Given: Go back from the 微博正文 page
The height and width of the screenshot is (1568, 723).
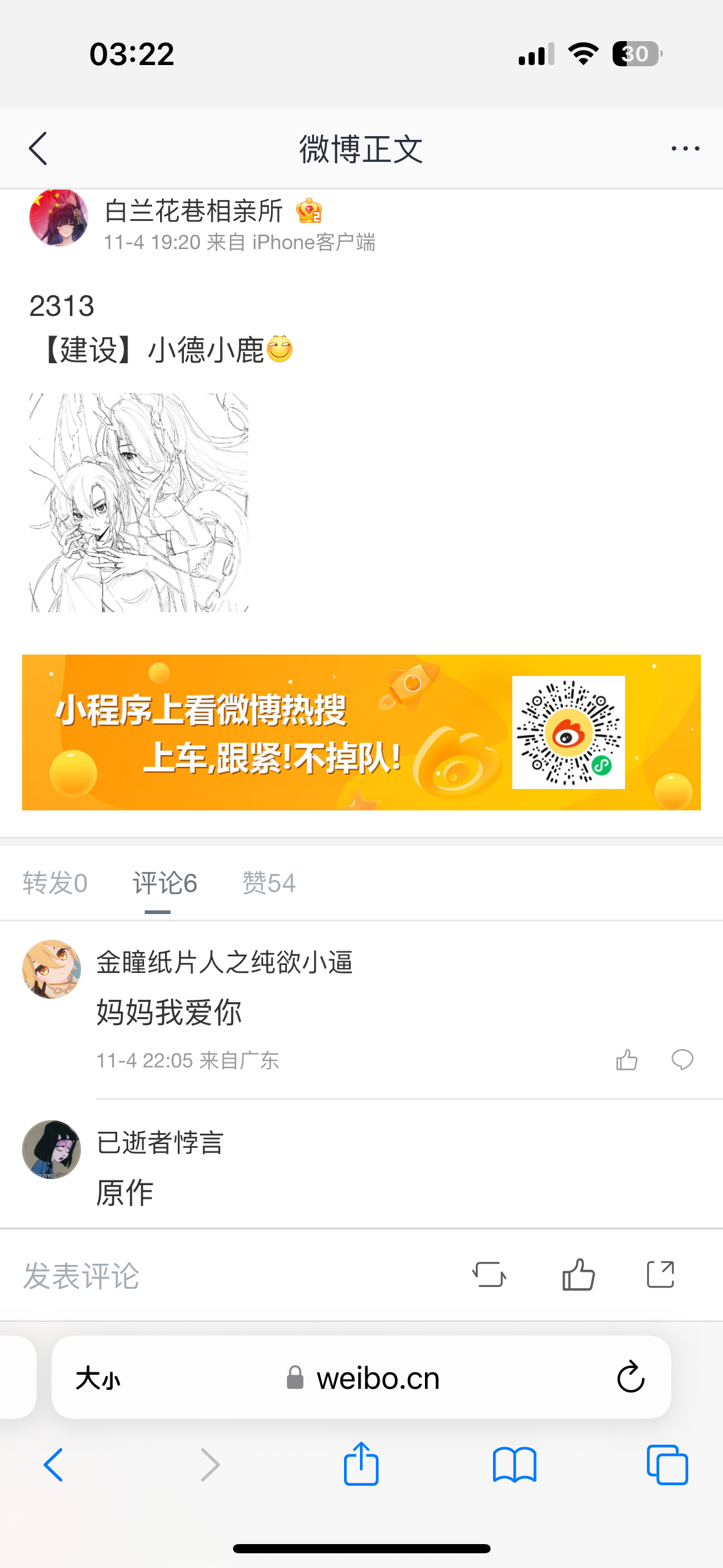Looking at the screenshot, I should coord(38,148).
